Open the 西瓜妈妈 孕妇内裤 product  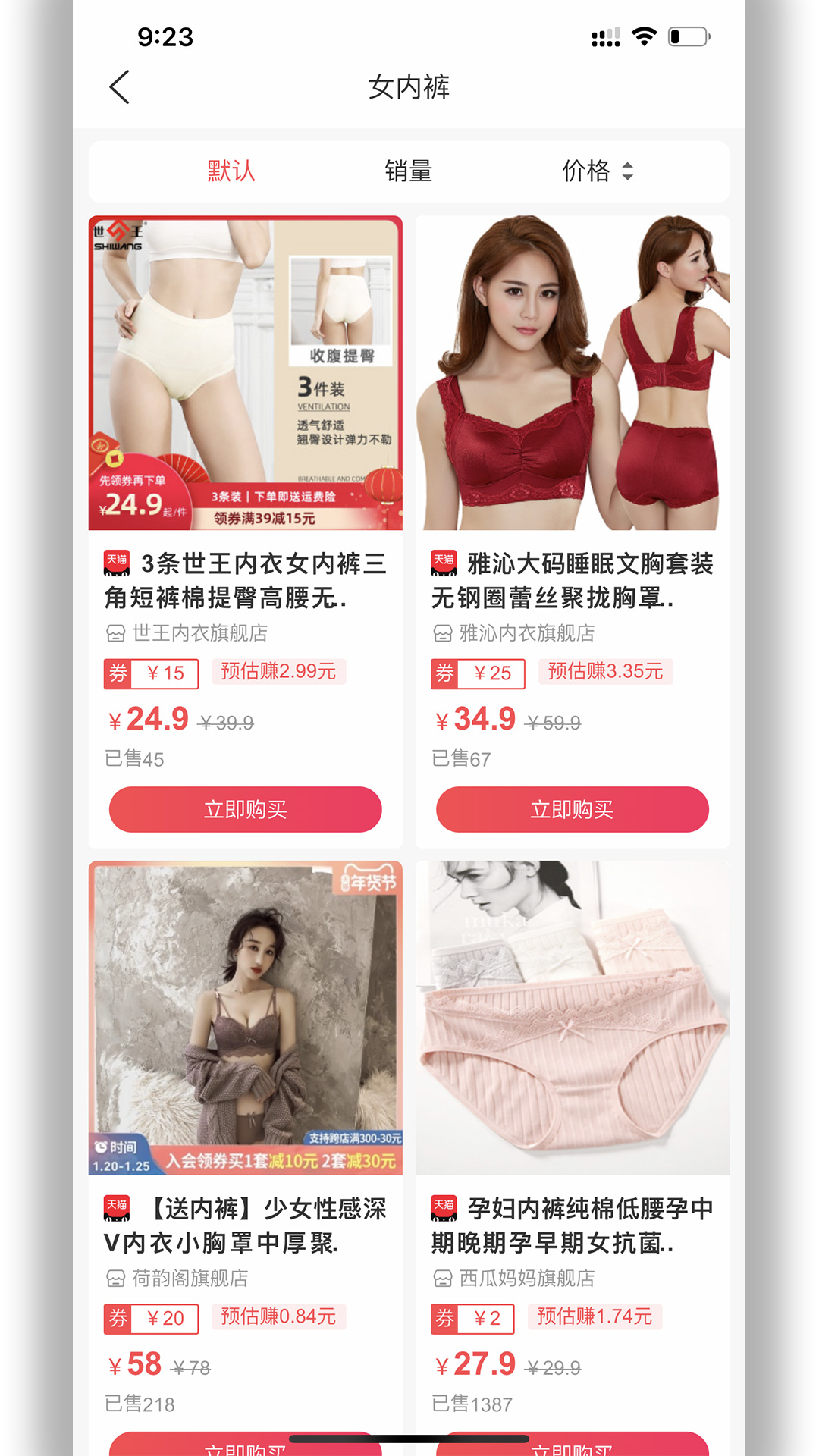tap(572, 1018)
